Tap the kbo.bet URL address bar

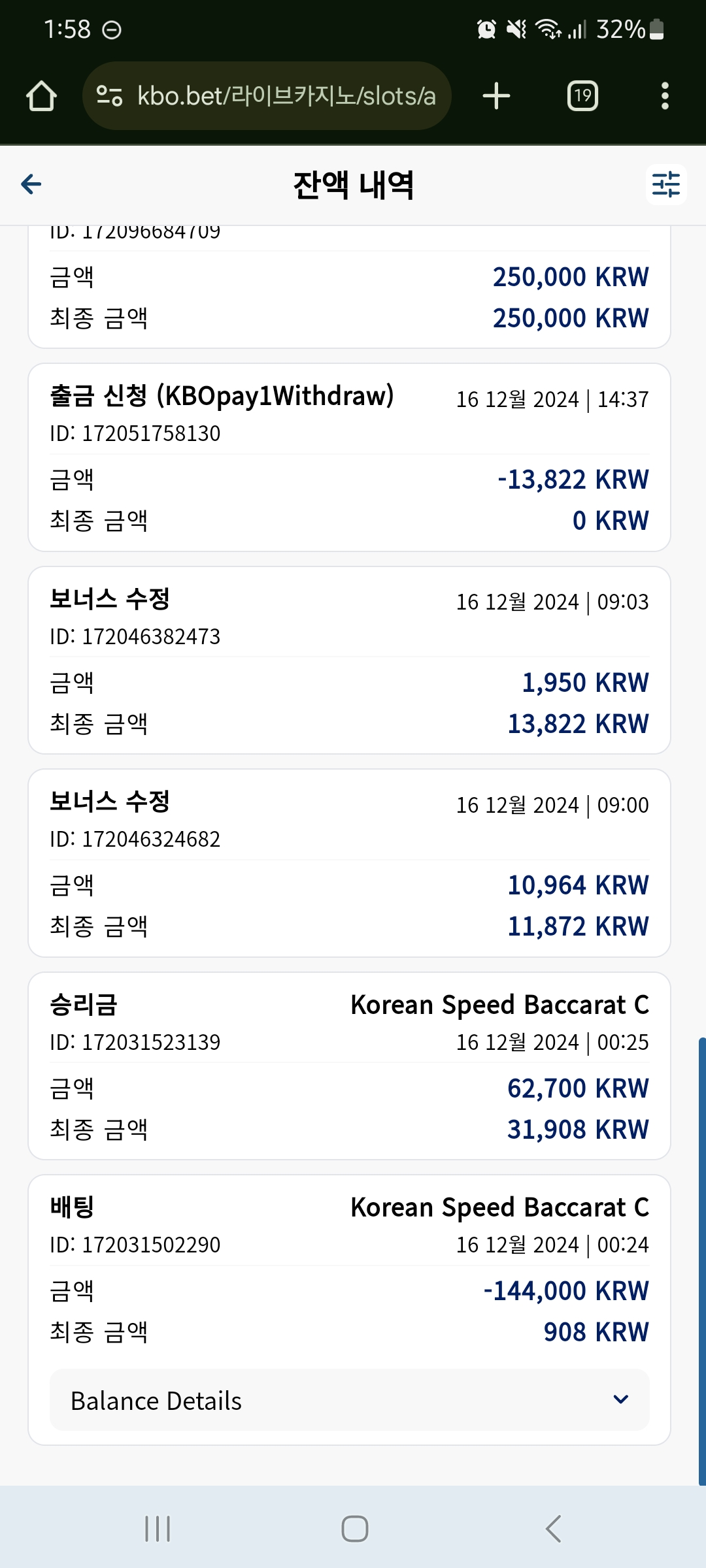[x=267, y=96]
